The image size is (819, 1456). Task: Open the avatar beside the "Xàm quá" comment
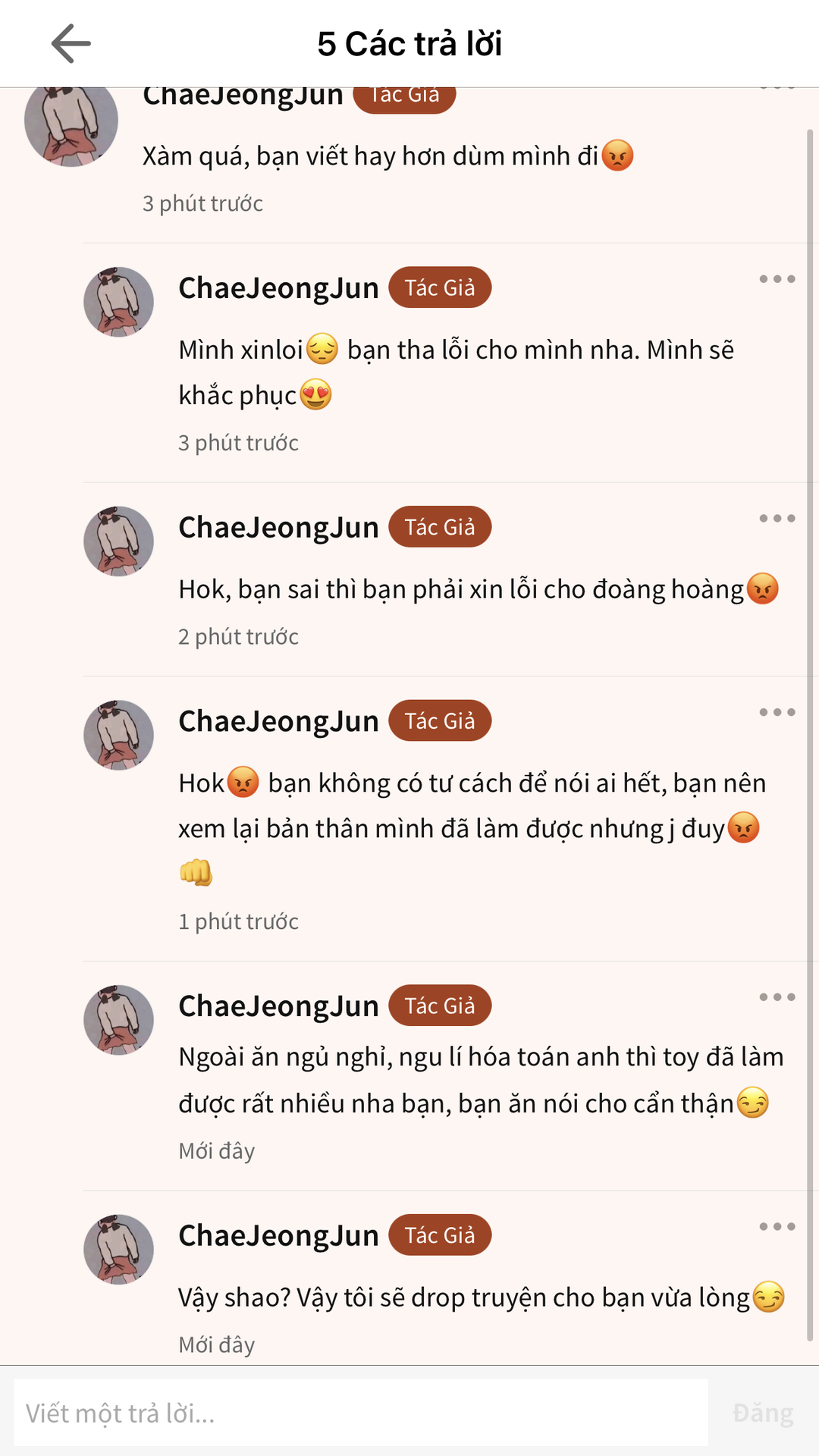pyautogui.click(x=71, y=121)
